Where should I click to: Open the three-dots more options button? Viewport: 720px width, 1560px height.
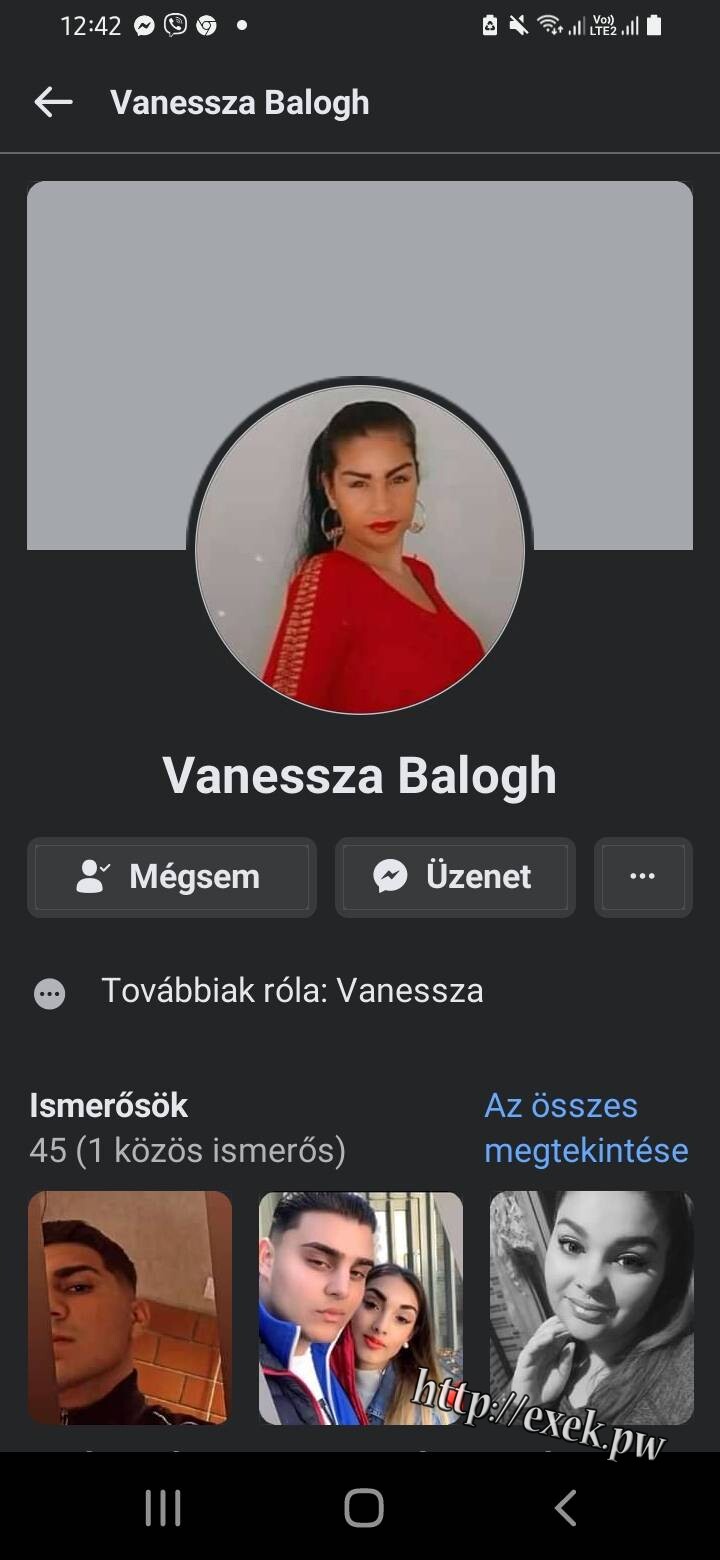click(643, 877)
